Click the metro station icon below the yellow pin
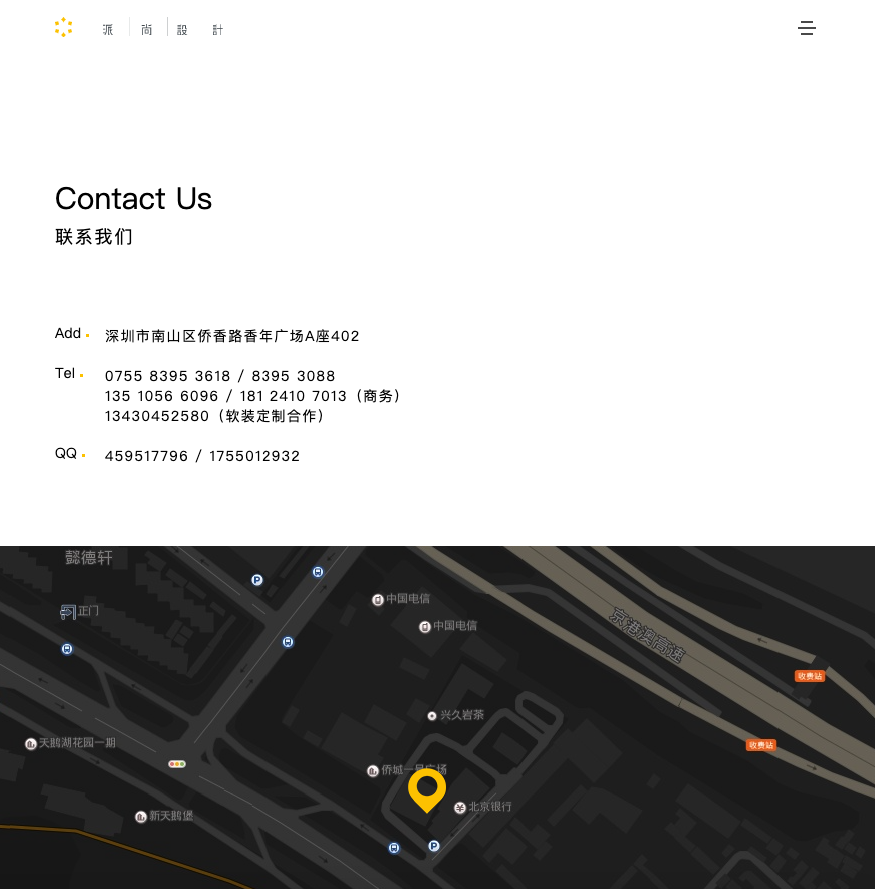 click(x=394, y=847)
